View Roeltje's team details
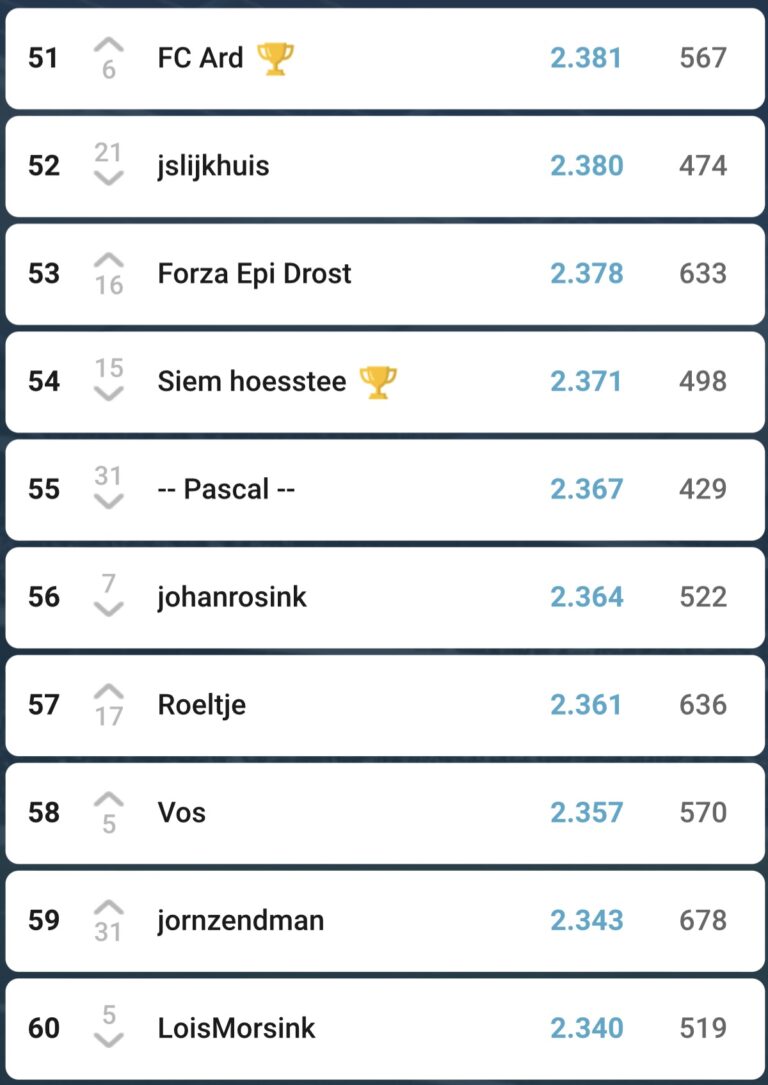This screenshot has height=1085, width=768. click(x=384, y=705)
